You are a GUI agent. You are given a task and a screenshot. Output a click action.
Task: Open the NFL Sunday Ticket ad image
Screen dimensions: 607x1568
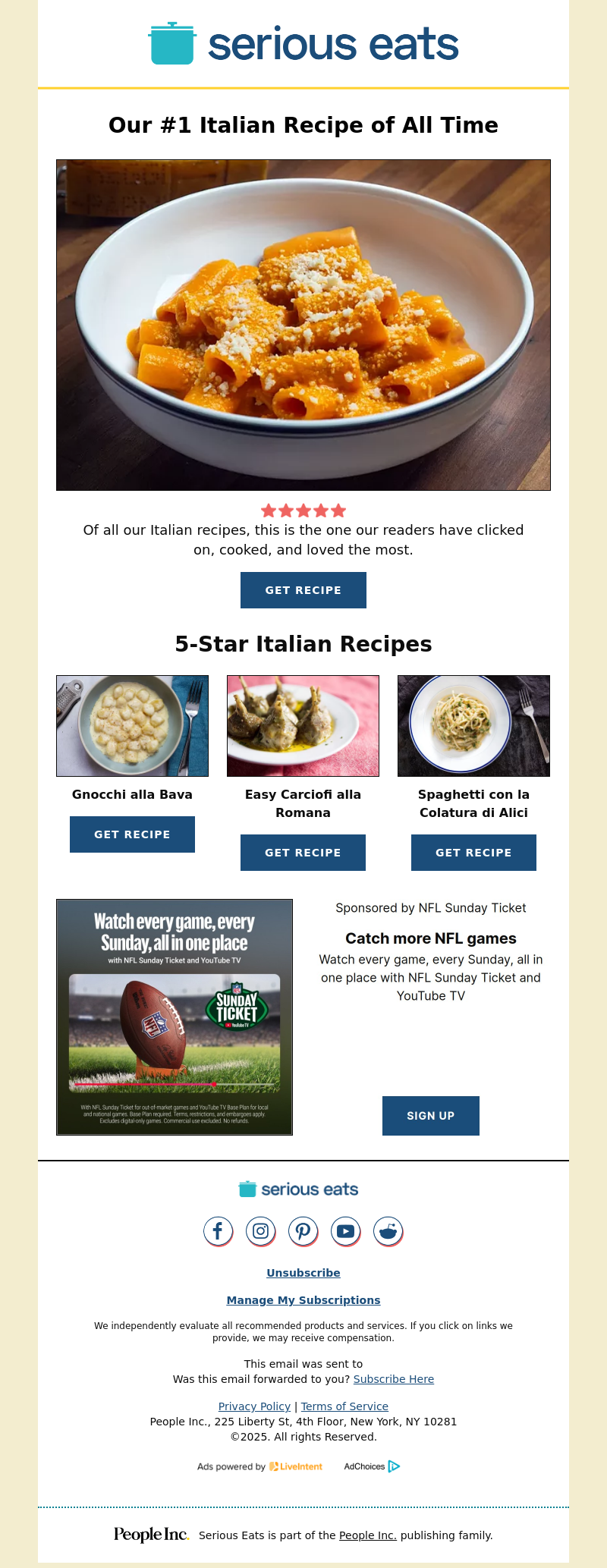(x=175, y=1017)
